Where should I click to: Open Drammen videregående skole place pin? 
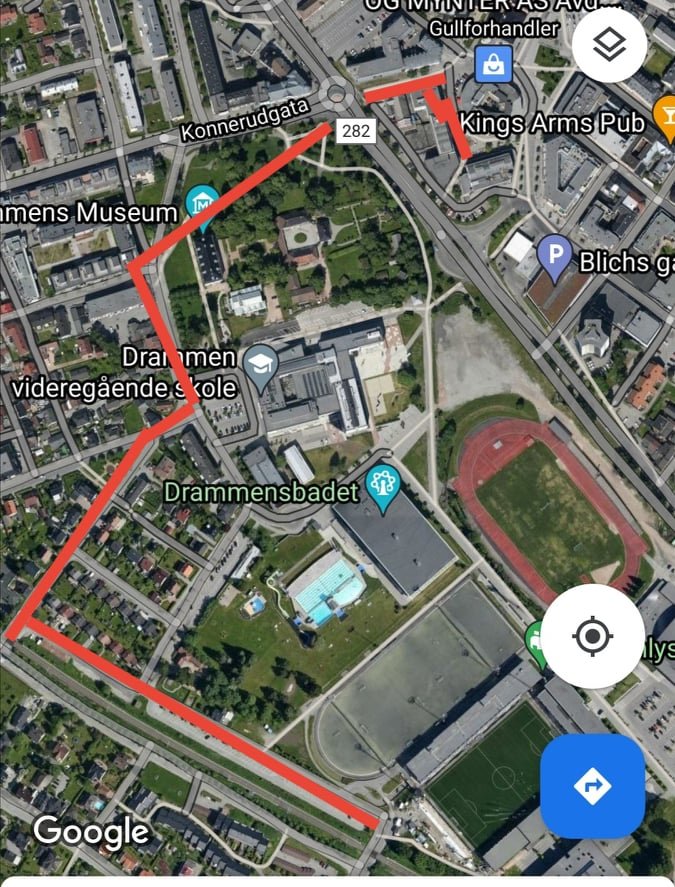point(261,364)
